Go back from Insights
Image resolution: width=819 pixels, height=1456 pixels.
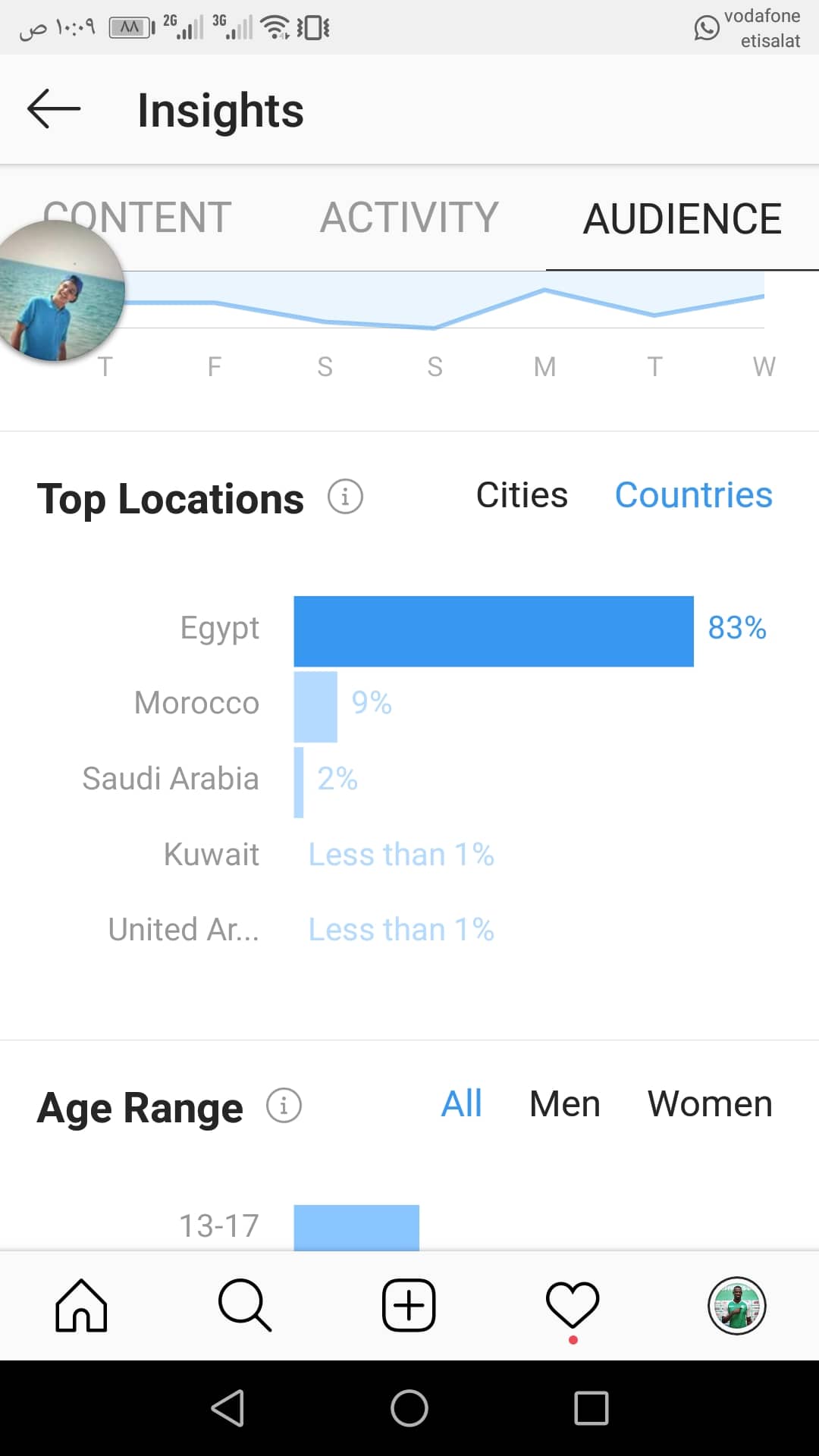(54, 109)
